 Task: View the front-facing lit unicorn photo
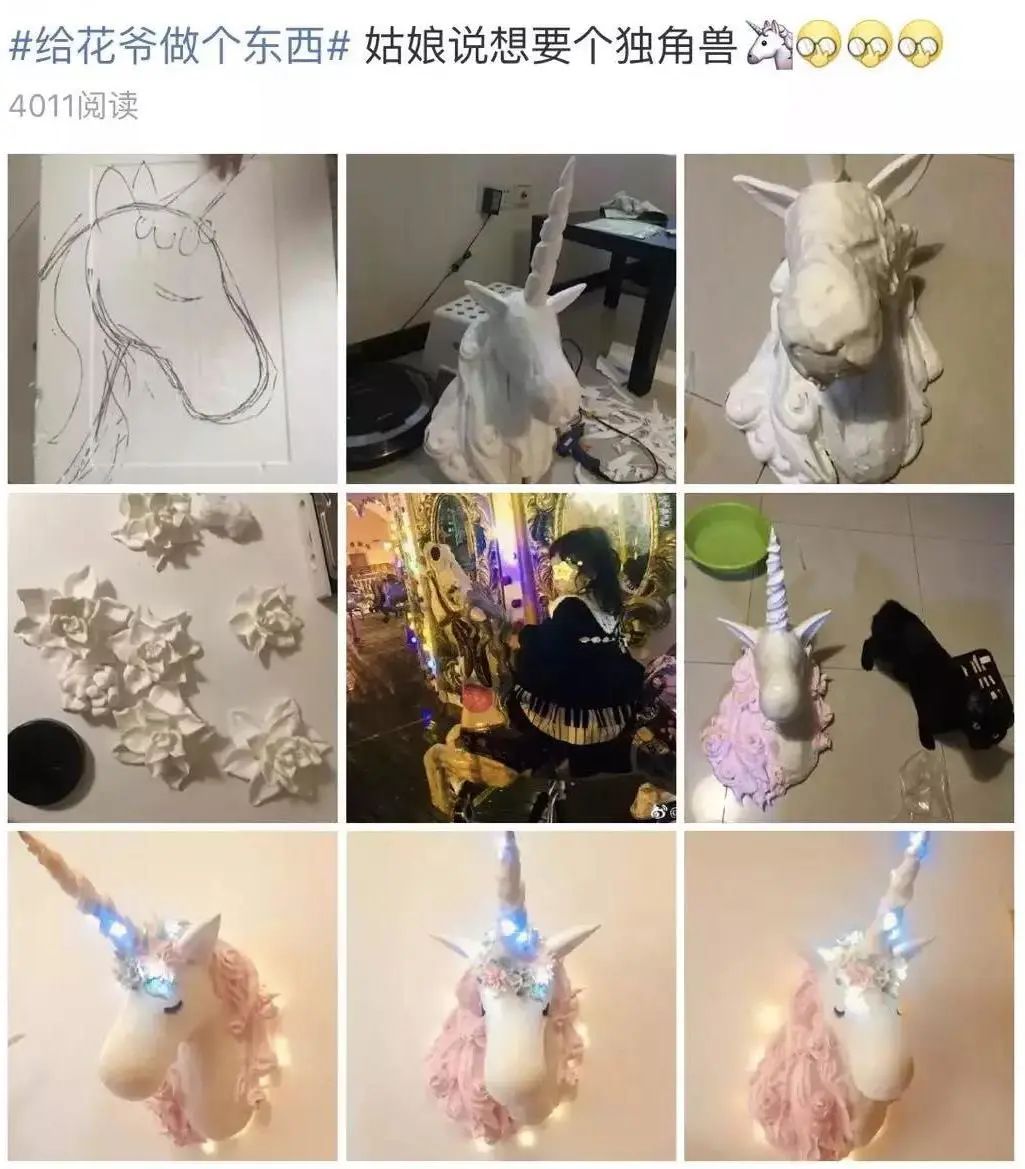click(x=511, y=995)
